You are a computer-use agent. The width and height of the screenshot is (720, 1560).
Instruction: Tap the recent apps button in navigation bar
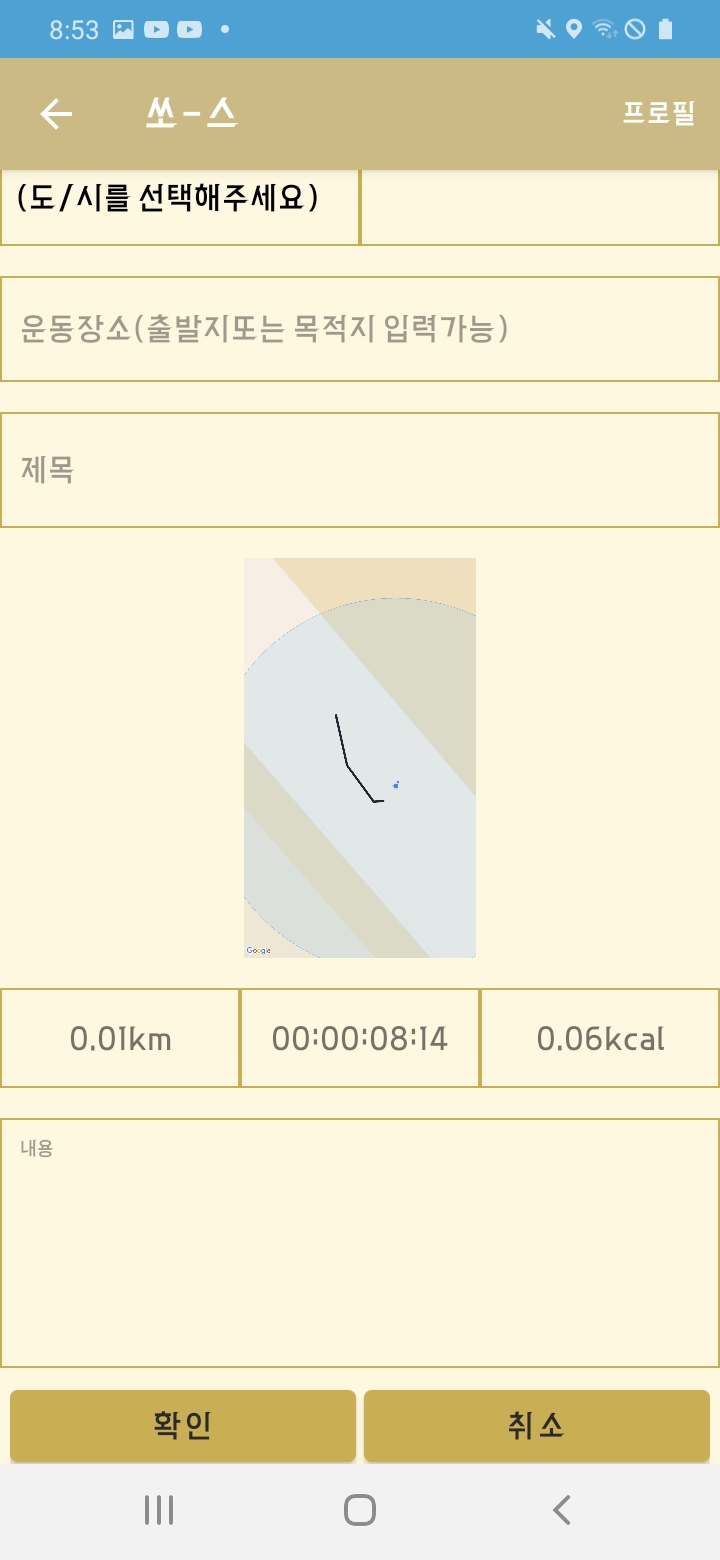[157, 1510]
